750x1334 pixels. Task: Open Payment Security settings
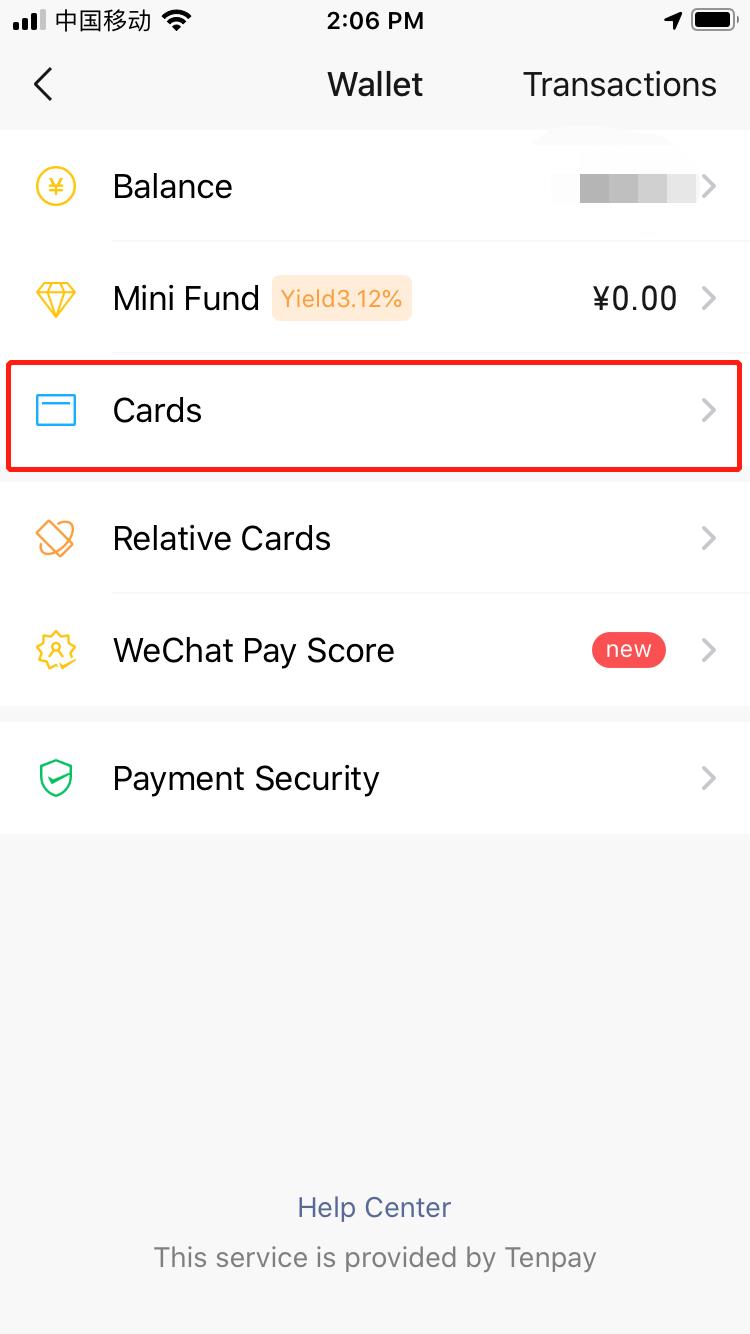pyautogui.click(x=375, y=779)
